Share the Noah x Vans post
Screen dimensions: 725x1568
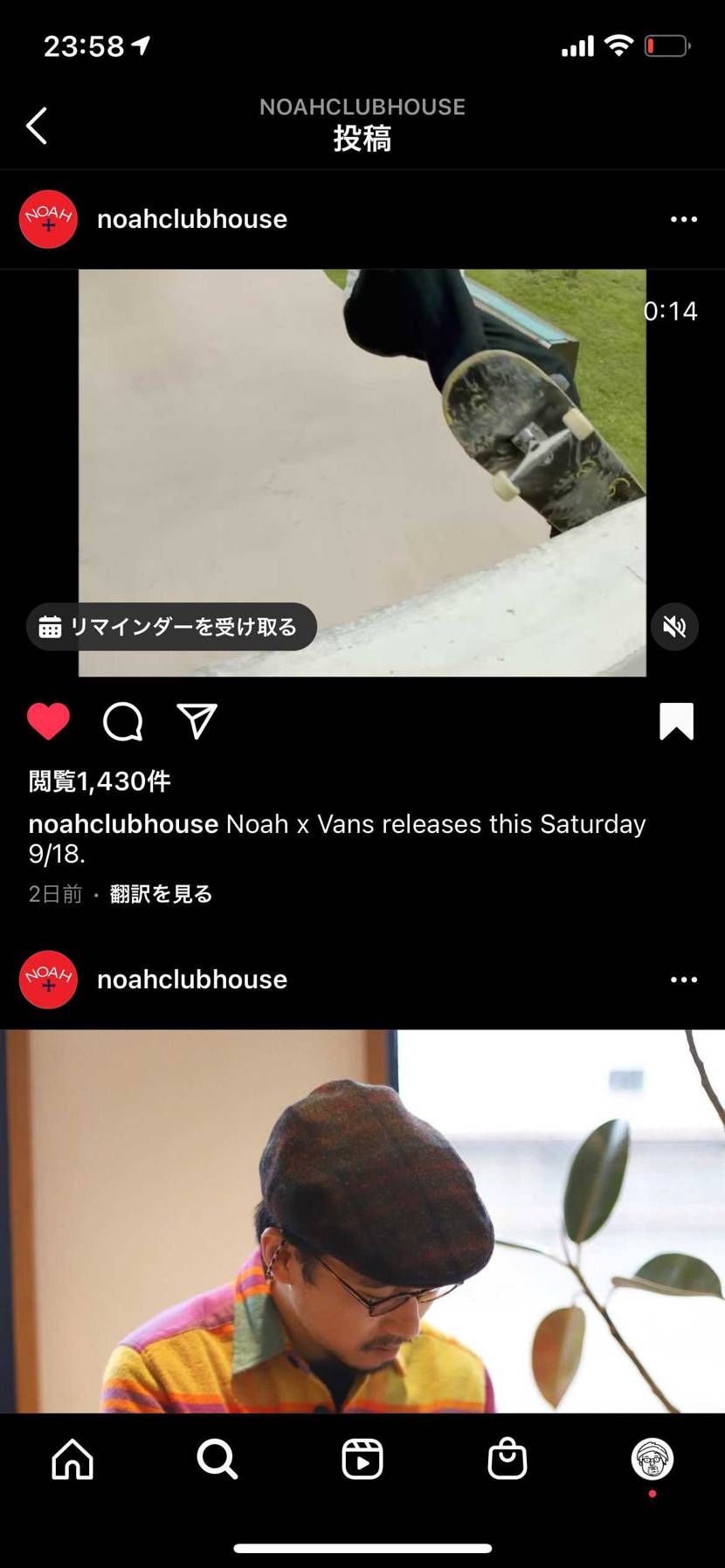[x=197, y=721]
